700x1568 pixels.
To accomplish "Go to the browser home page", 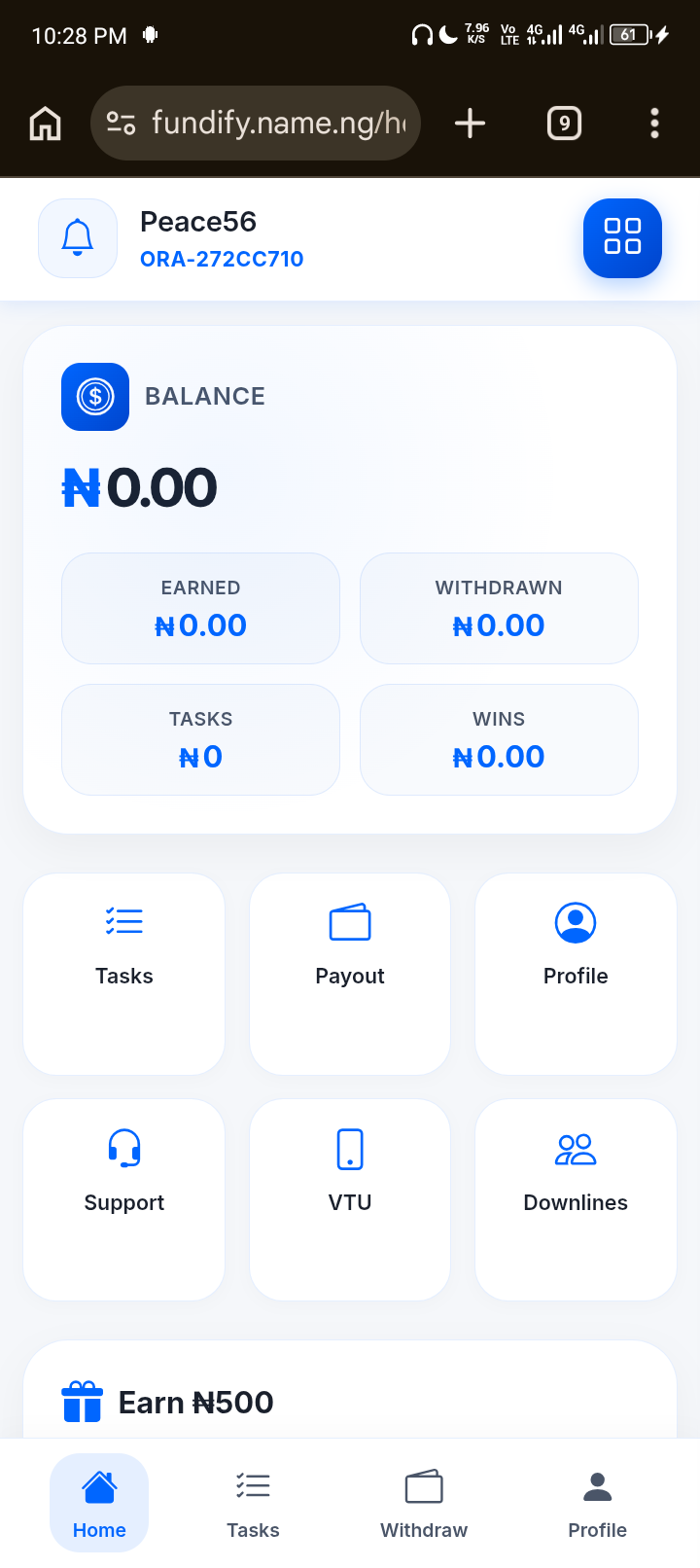I will (x=46, y=124).
